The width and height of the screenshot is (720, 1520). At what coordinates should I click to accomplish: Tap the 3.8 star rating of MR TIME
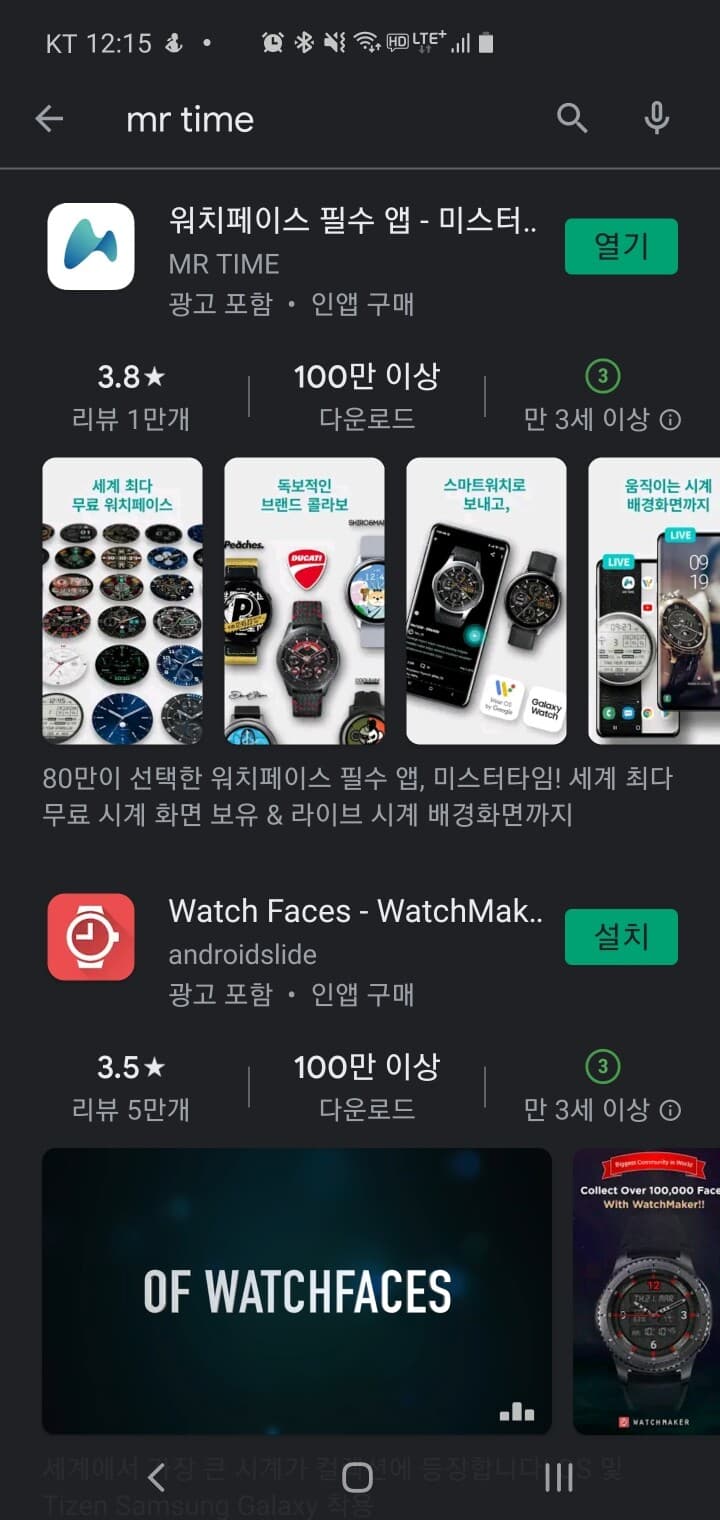pos(130,378)
